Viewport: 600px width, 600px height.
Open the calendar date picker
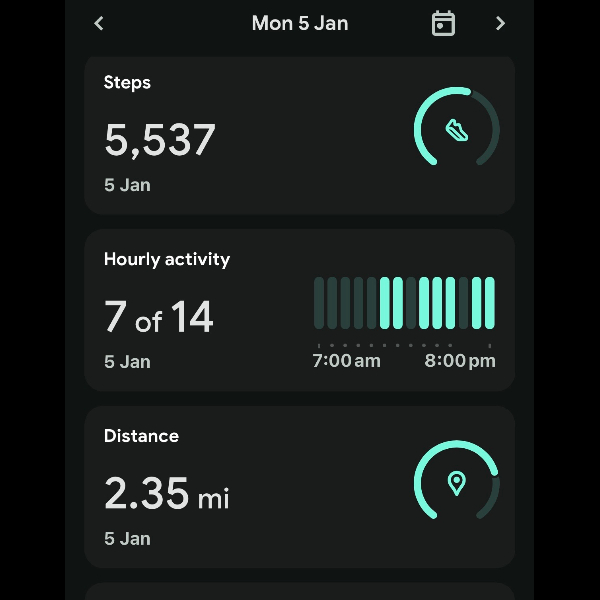443,23
